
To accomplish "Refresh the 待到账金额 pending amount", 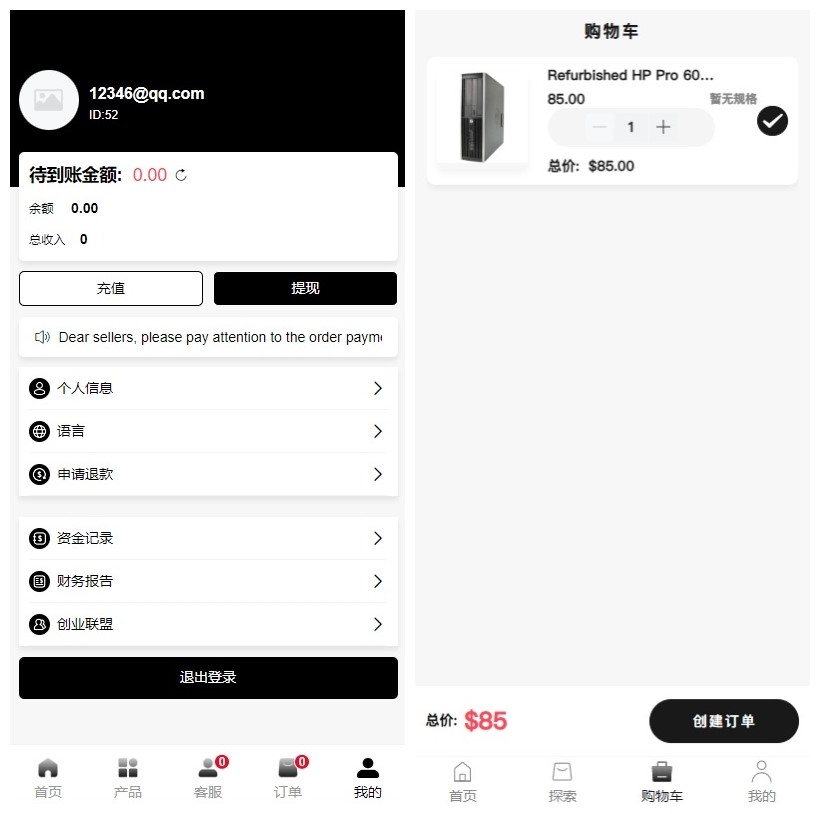I will (181, 175).
